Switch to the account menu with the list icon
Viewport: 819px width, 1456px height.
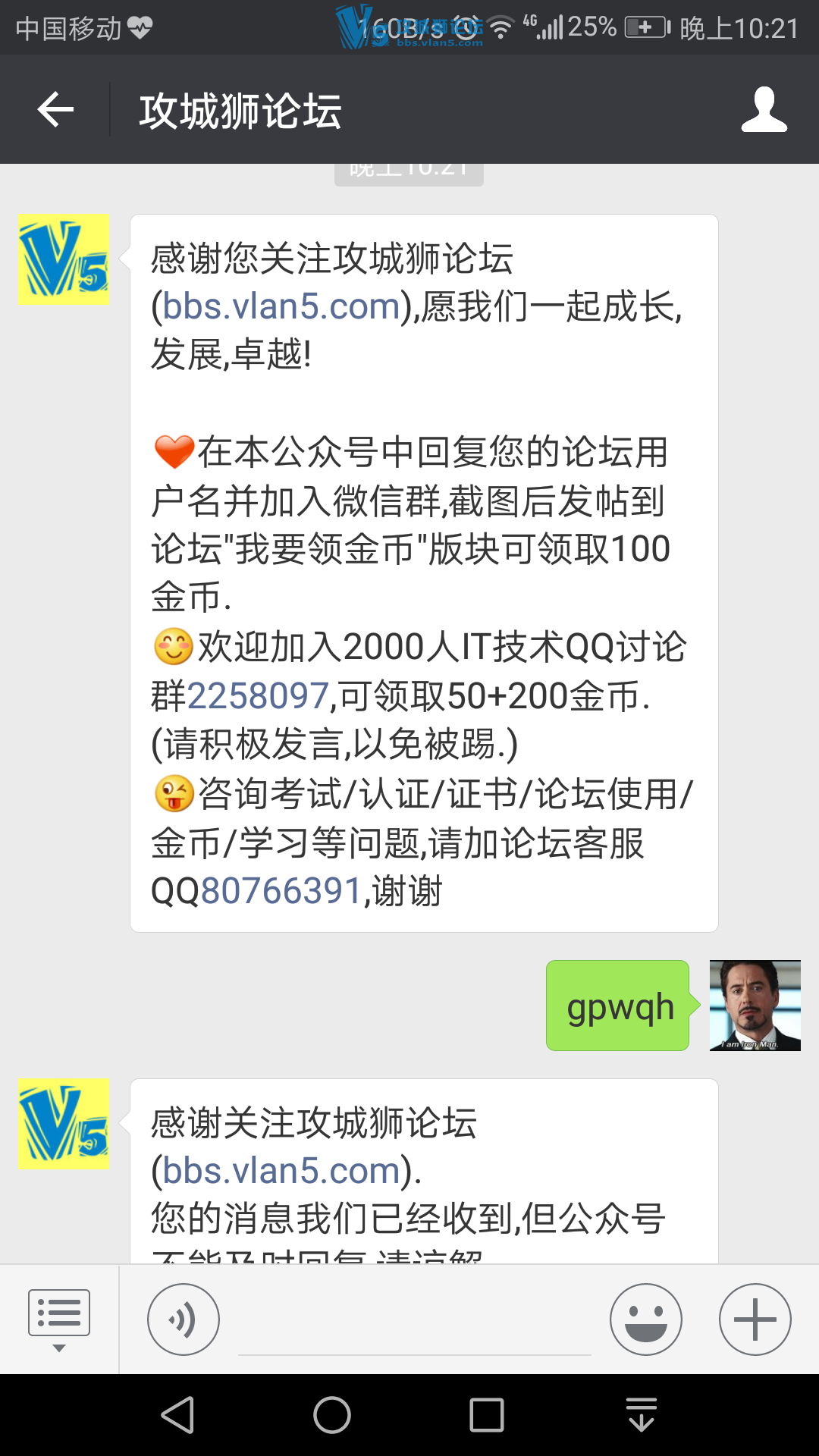[x=59, y=1319]
